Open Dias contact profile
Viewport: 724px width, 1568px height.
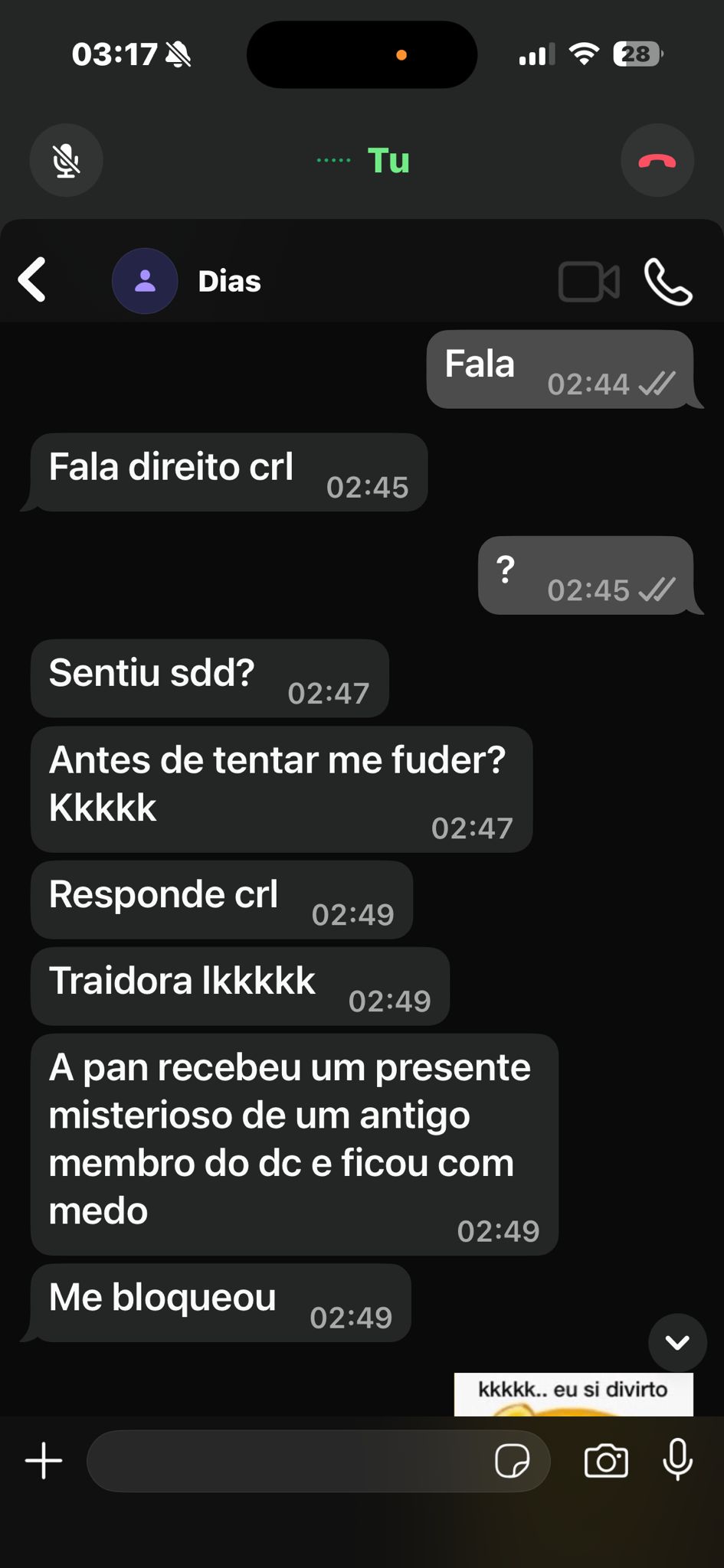(x=228, y=282)
